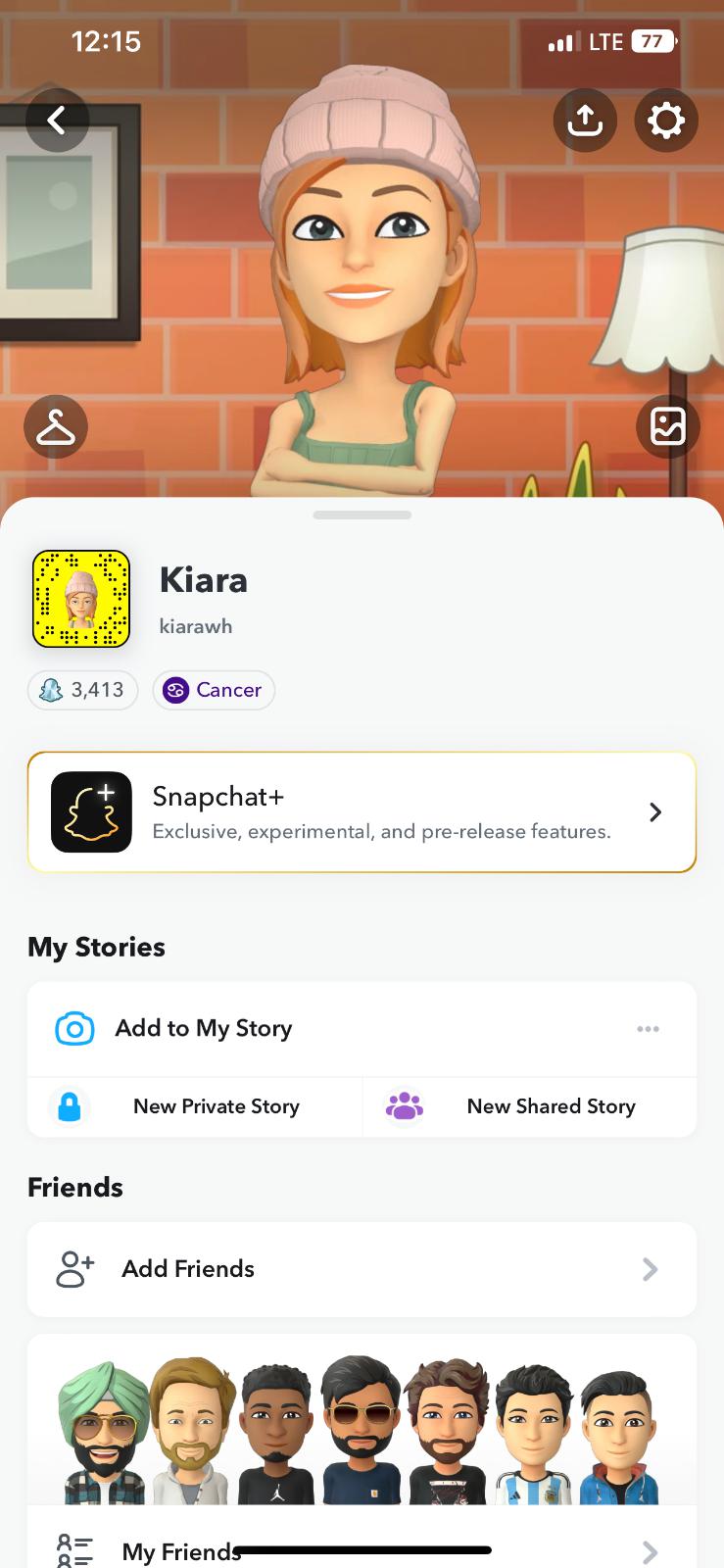Open the Snapchat+ card
The image size is (724, 1568).
point(362,811)
